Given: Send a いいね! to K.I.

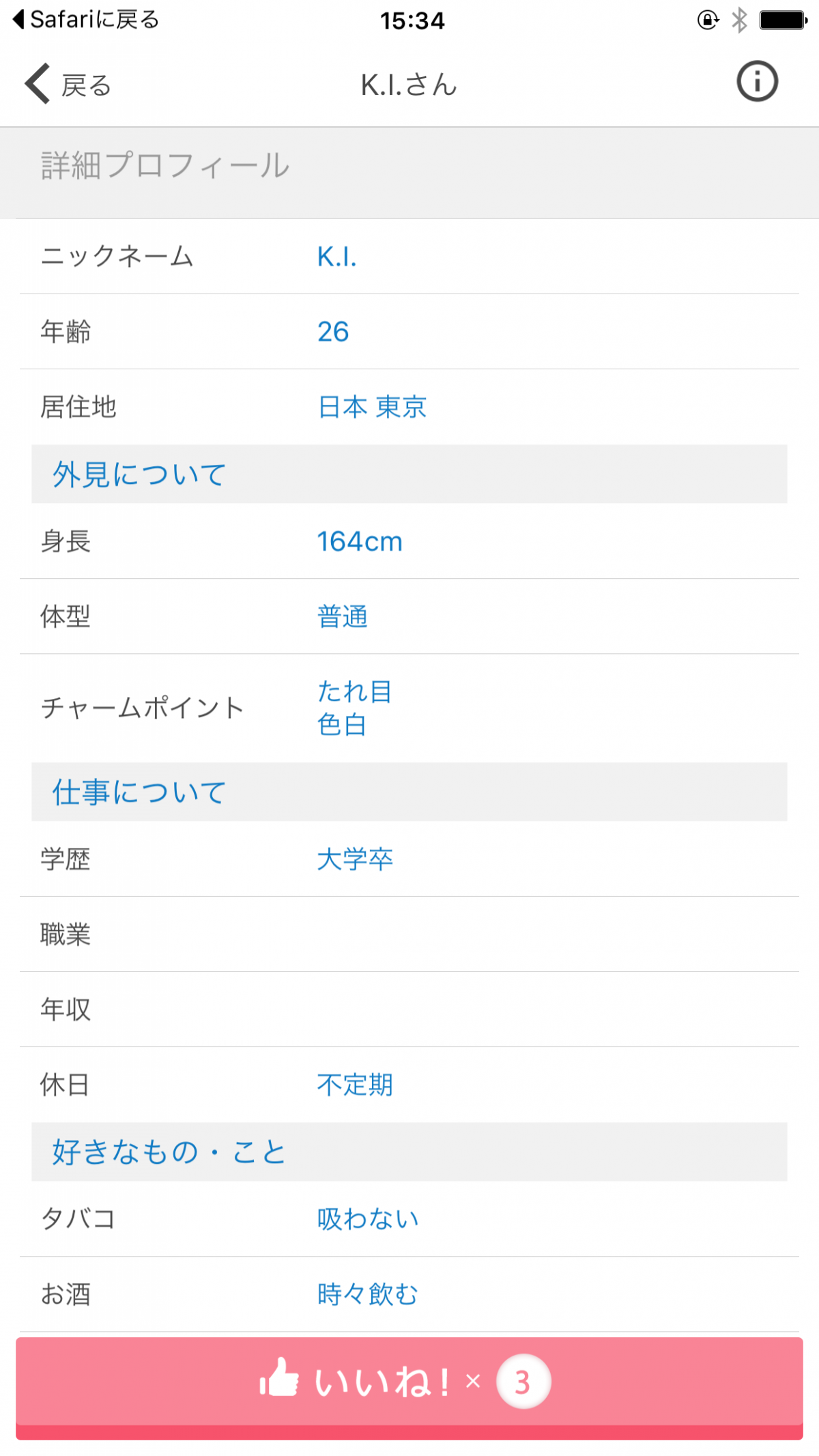Looking at the screenshot, I should click(x=409, y=1388).
